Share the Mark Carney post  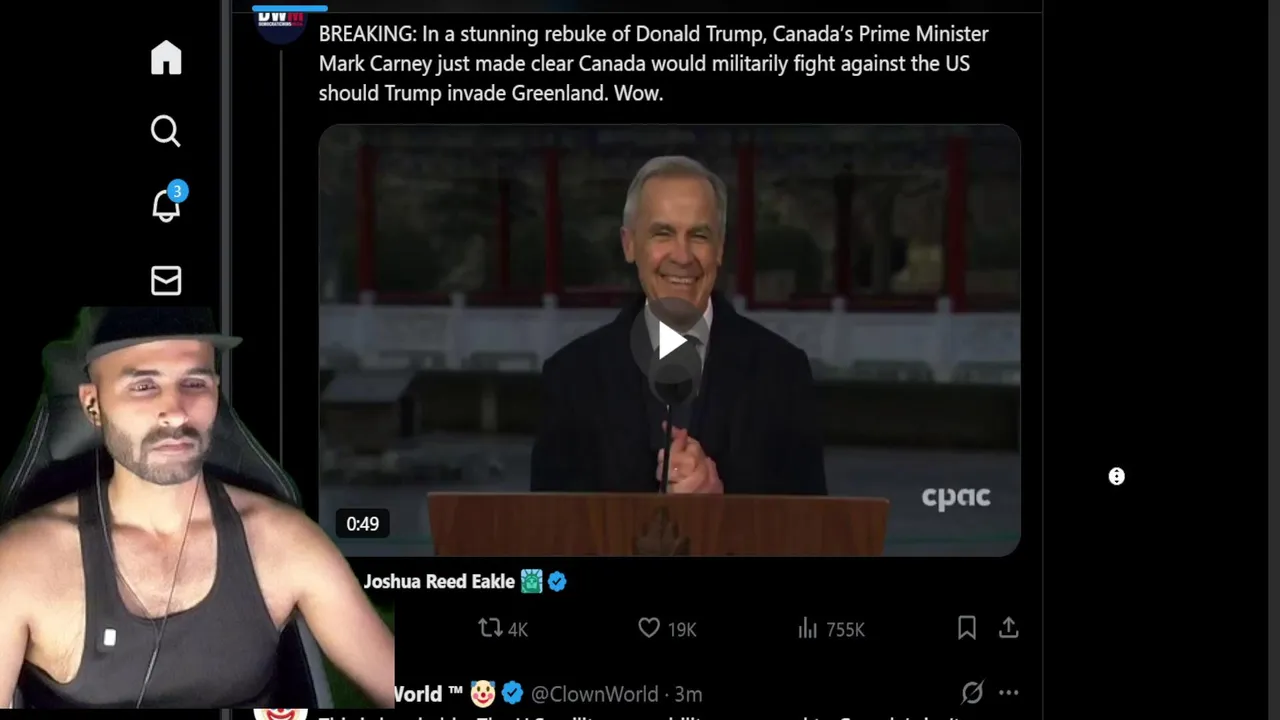click(x=1008, y=628)
